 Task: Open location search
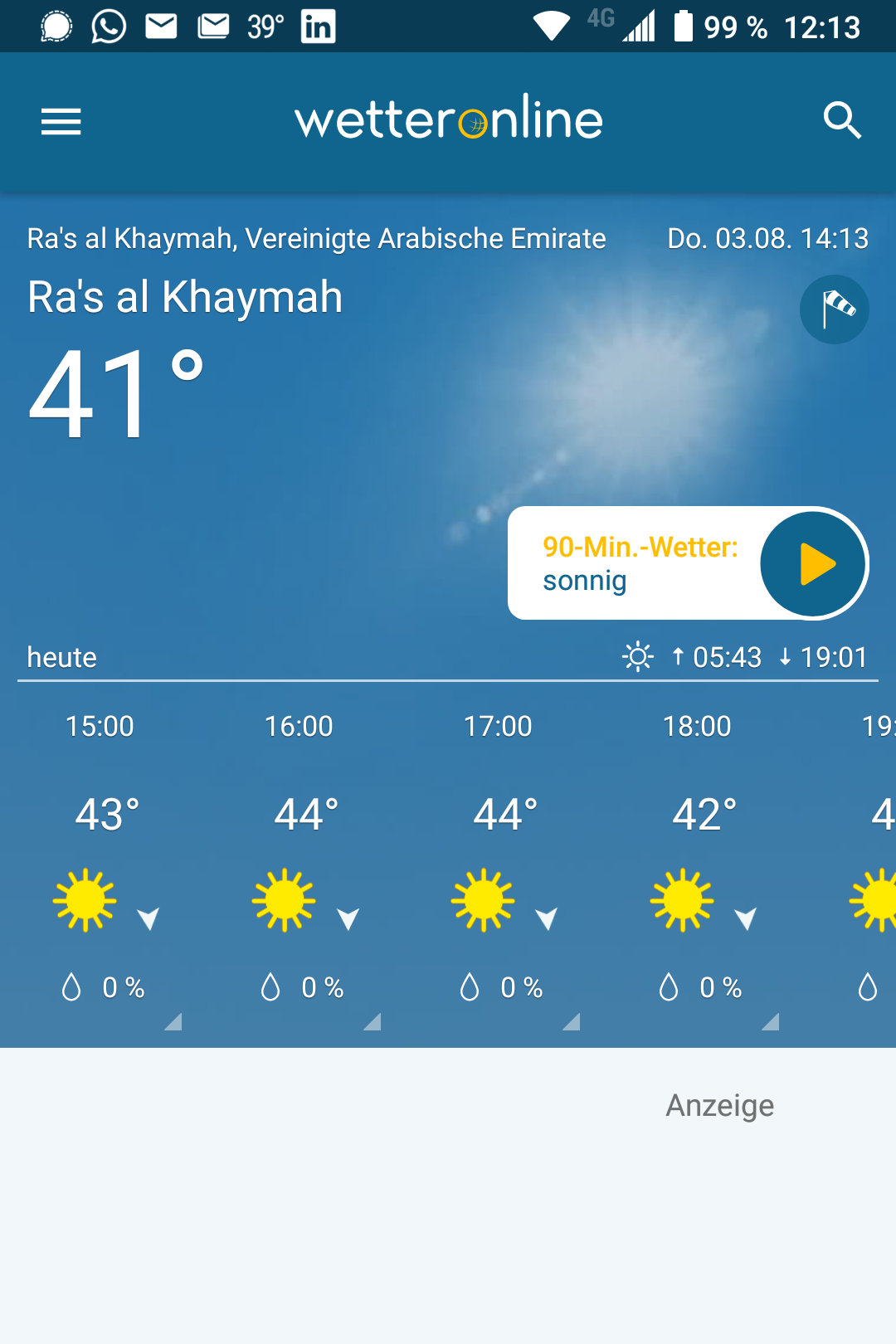point(841,121)
